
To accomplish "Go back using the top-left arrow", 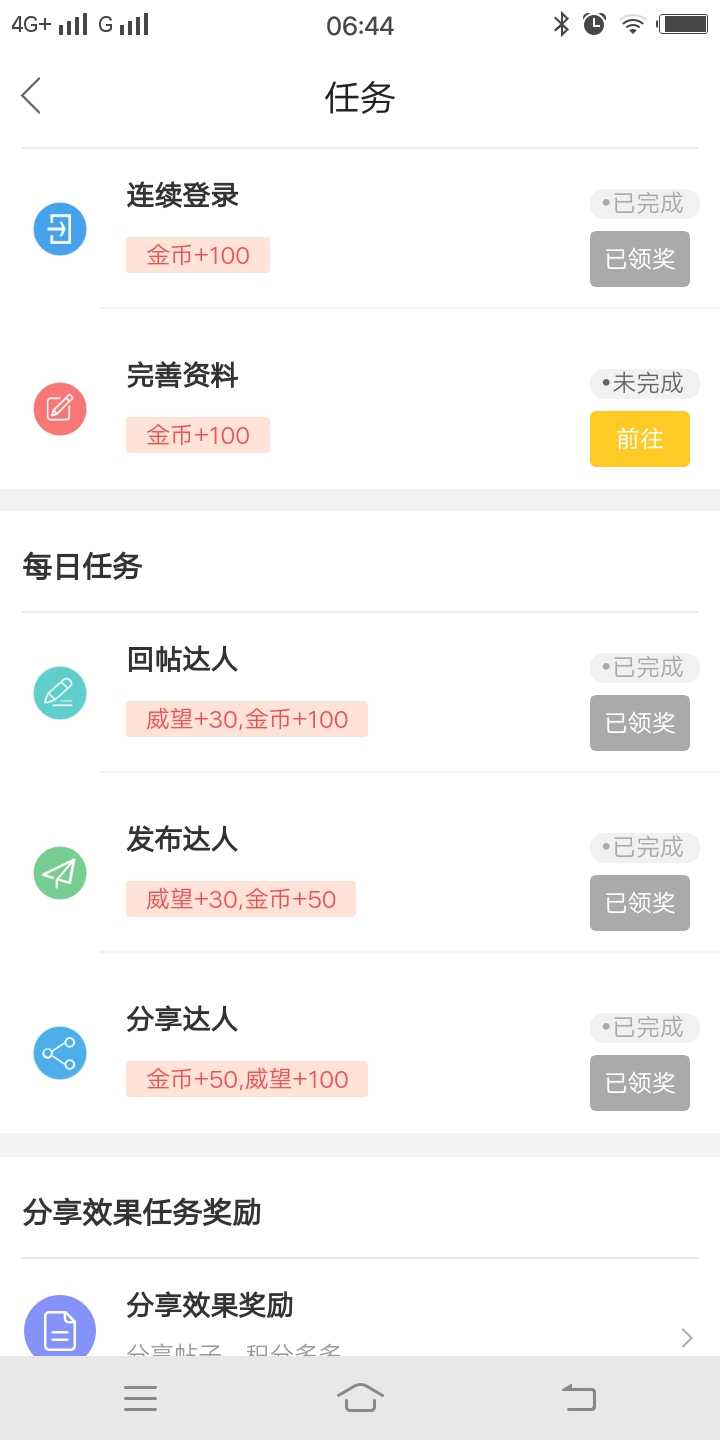I will [x=31, y=96].
